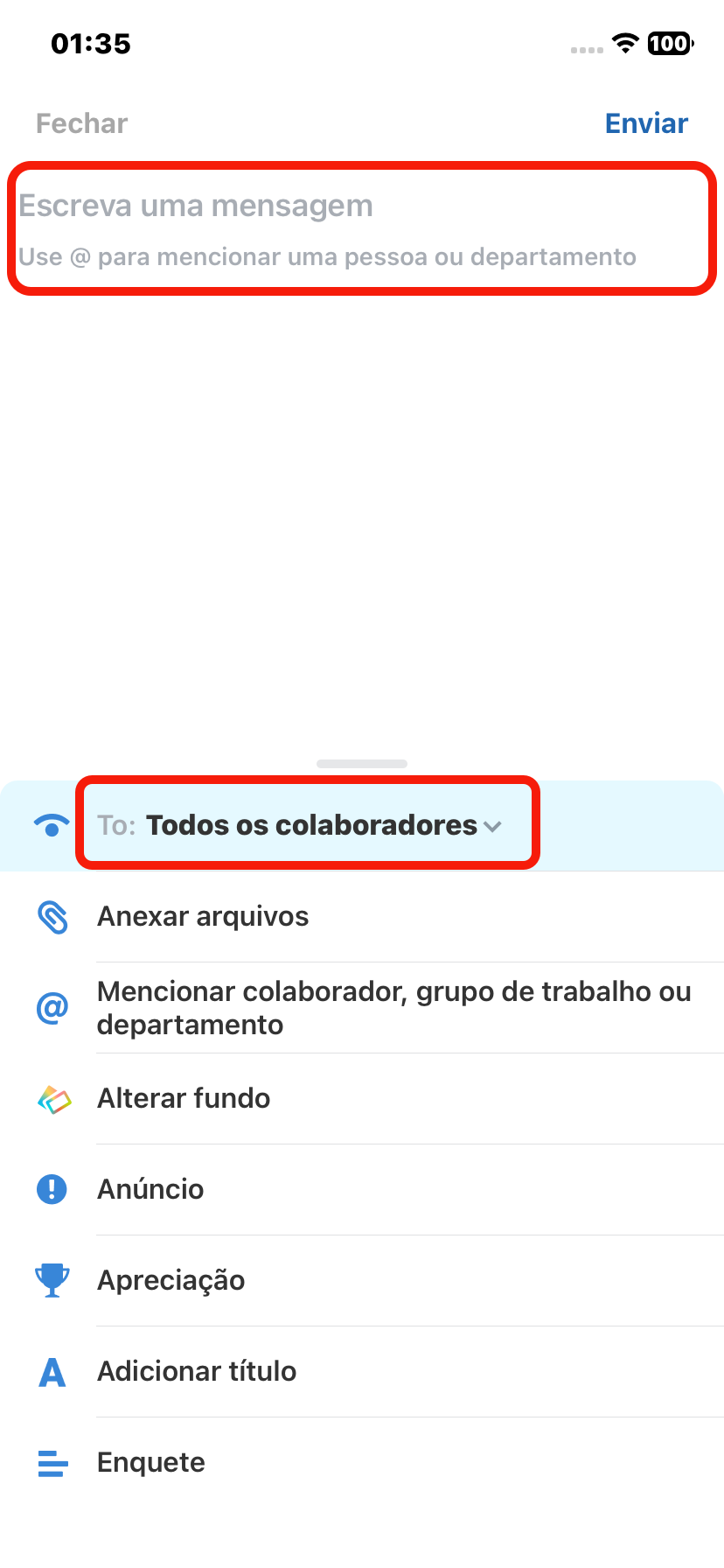Select Anexar arquivos

203,916
